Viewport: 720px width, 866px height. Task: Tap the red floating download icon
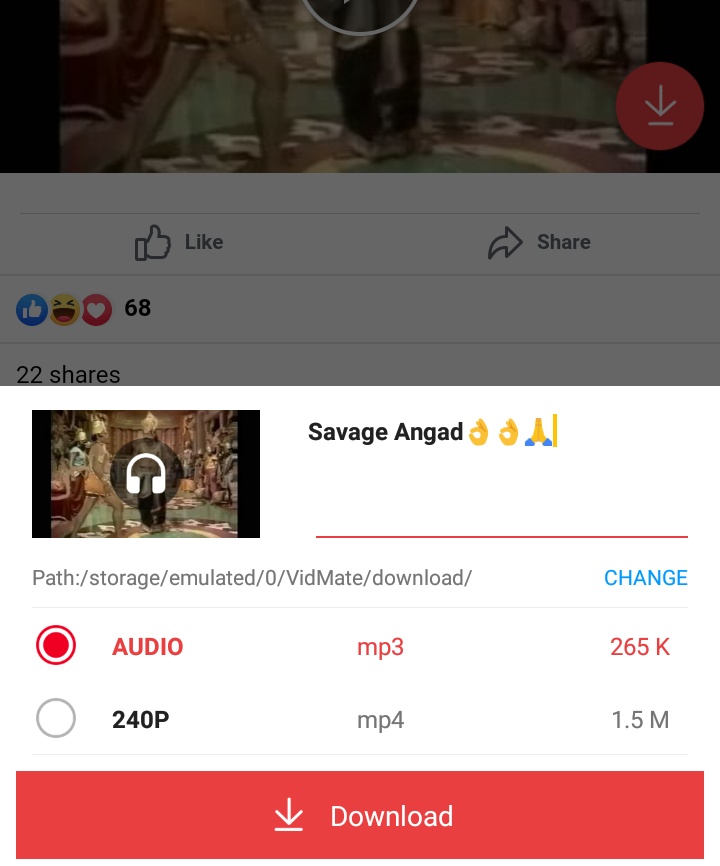(x=660, y=106)
